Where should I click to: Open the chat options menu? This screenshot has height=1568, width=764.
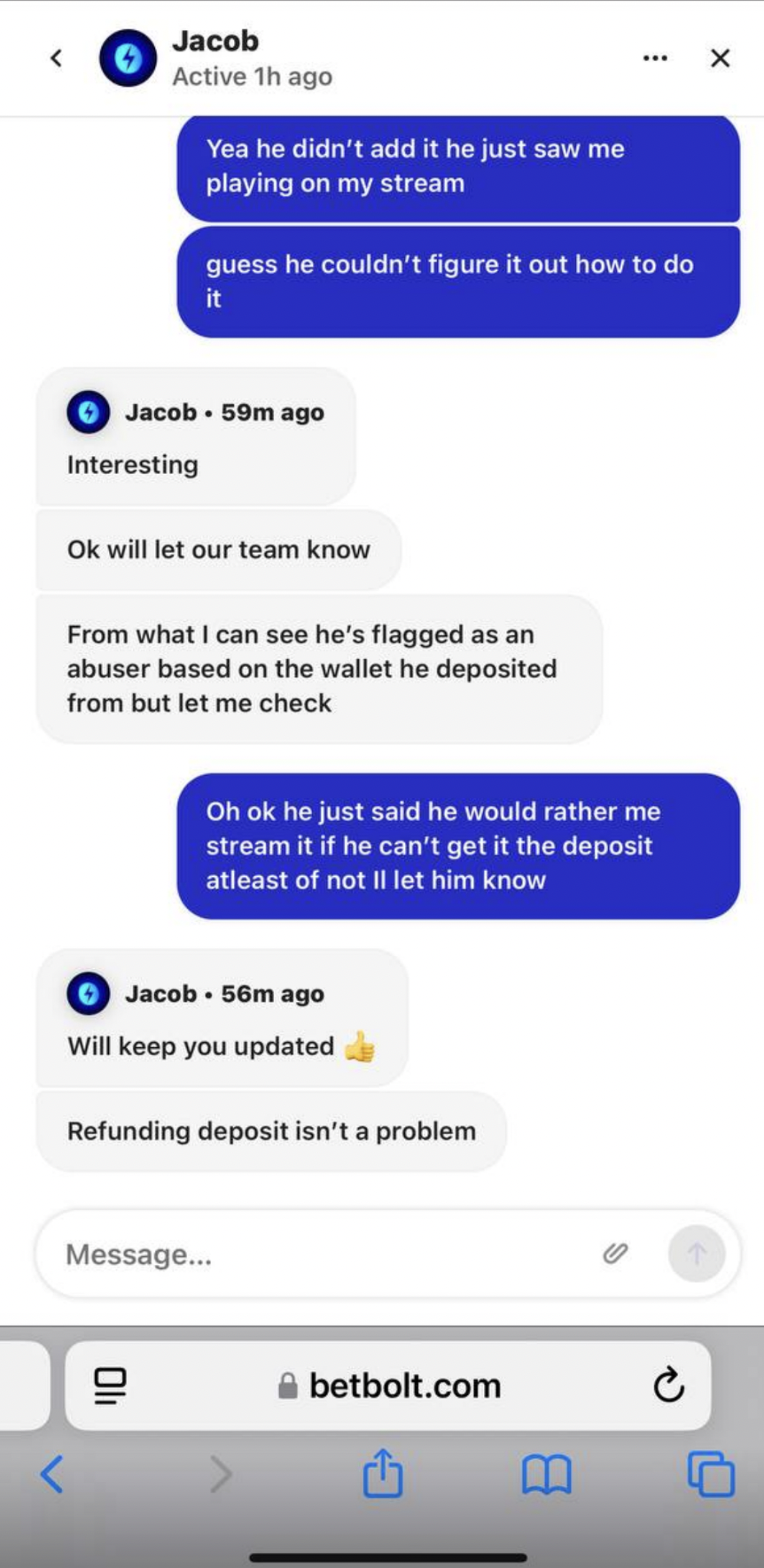[655, 58]
